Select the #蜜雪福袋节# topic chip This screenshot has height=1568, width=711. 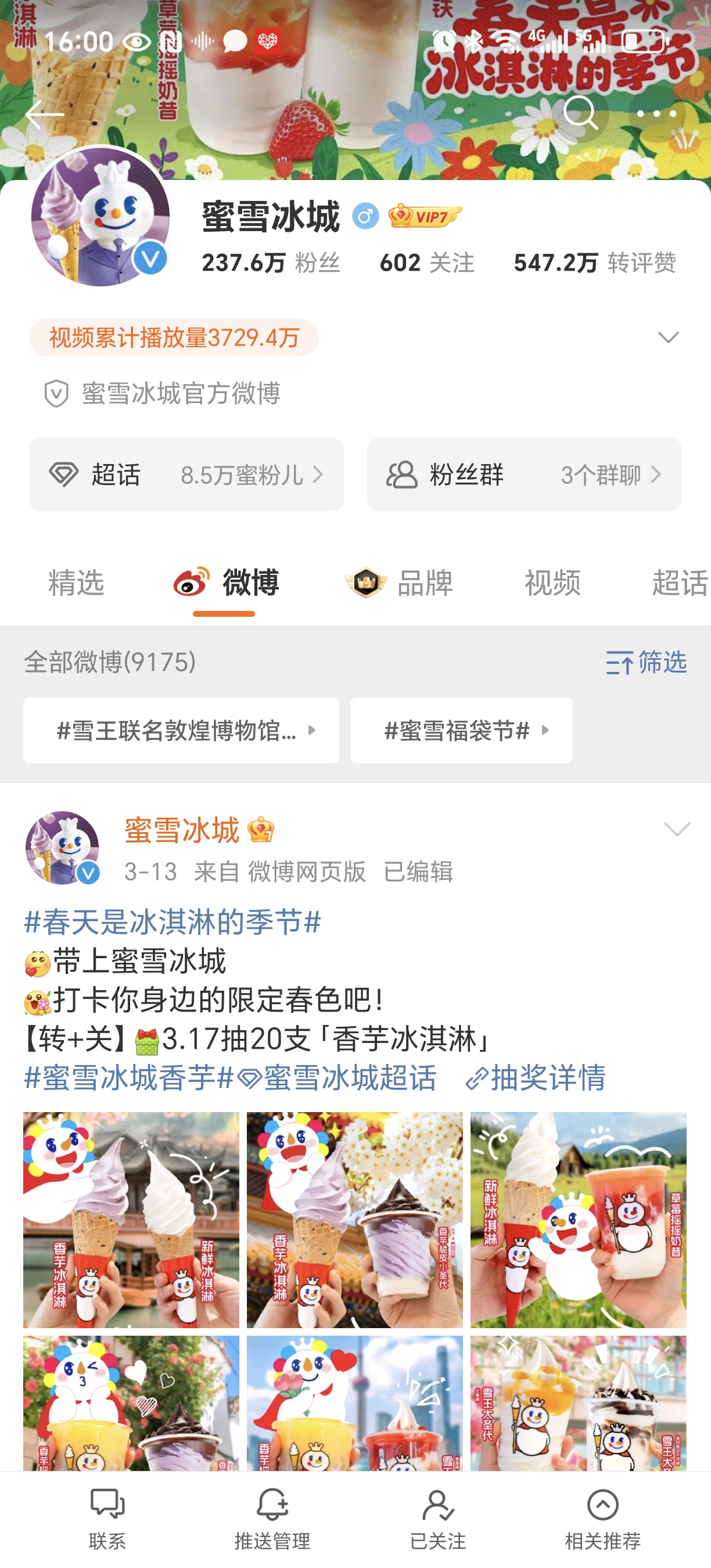[461, 730]
